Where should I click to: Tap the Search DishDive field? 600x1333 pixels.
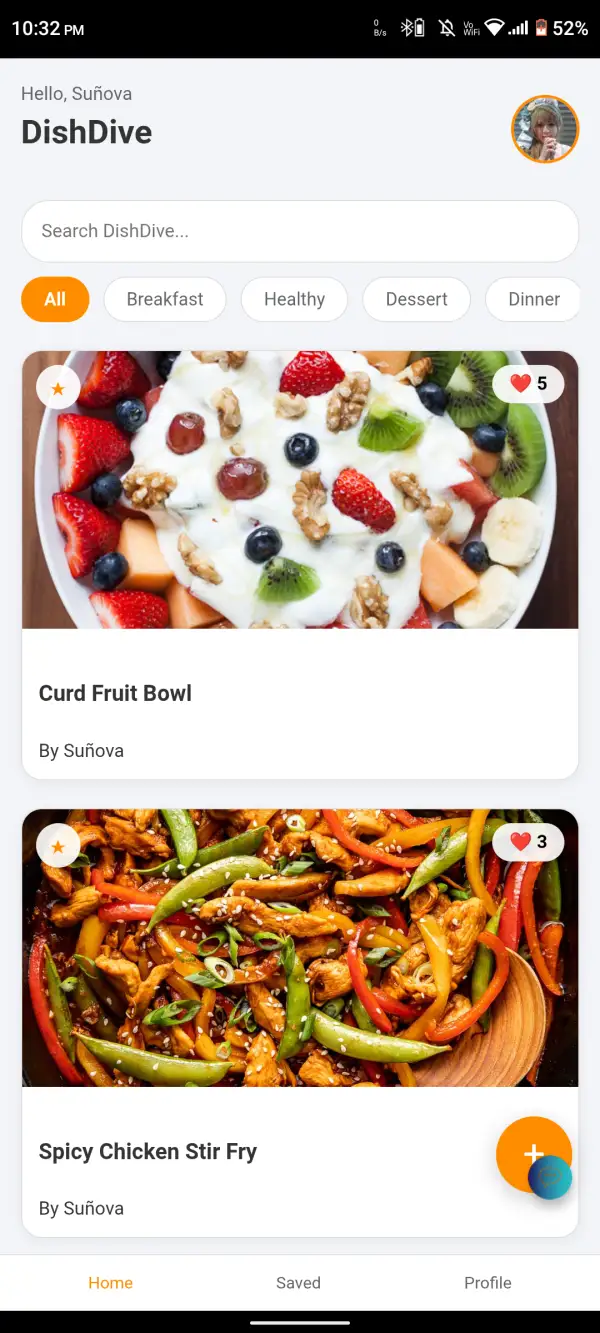[300, 231]
